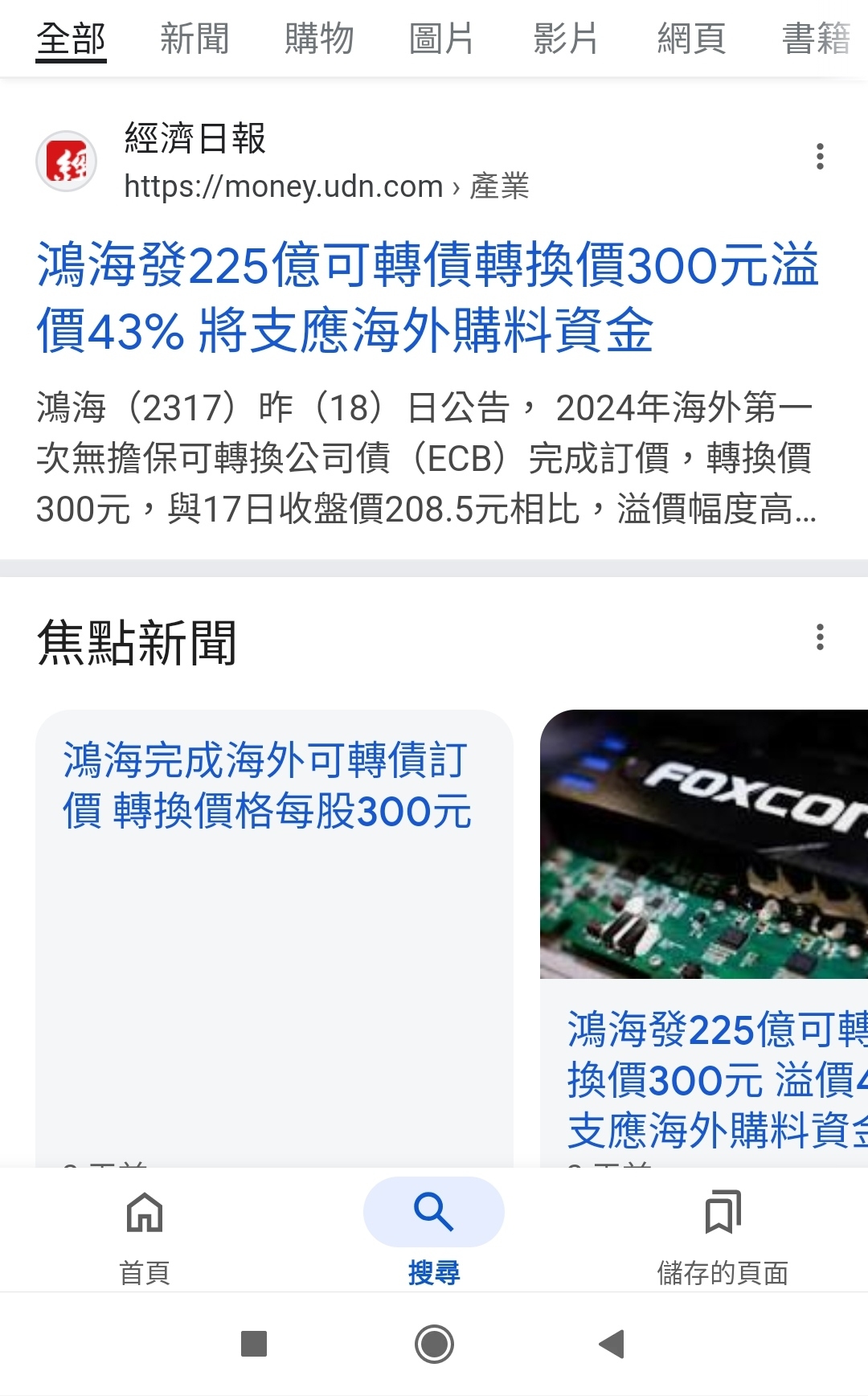Viewport: 868px width, 1396px height.
Task: Switch to the 新聞 tab
Action: pos(195,38)
